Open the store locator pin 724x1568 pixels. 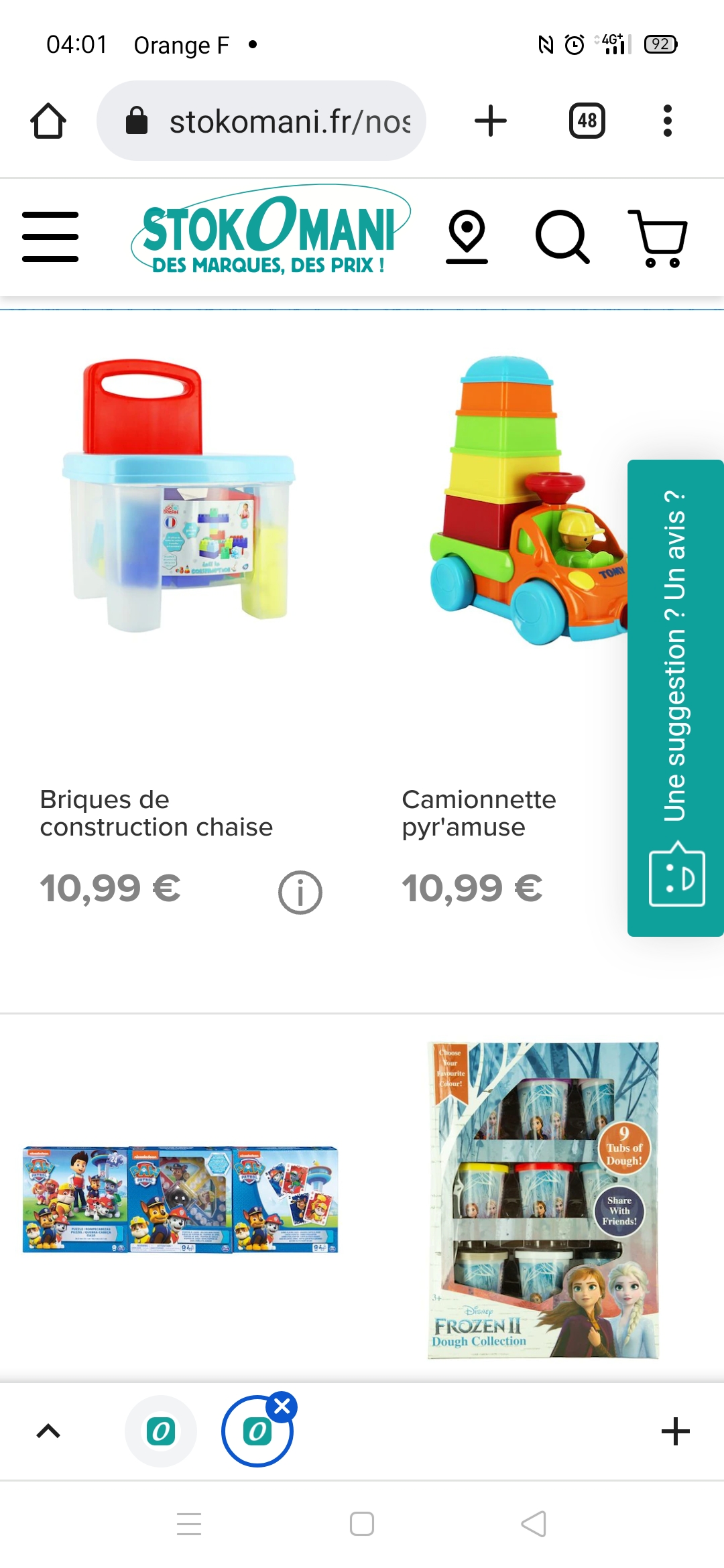click(x=467, y=237)
